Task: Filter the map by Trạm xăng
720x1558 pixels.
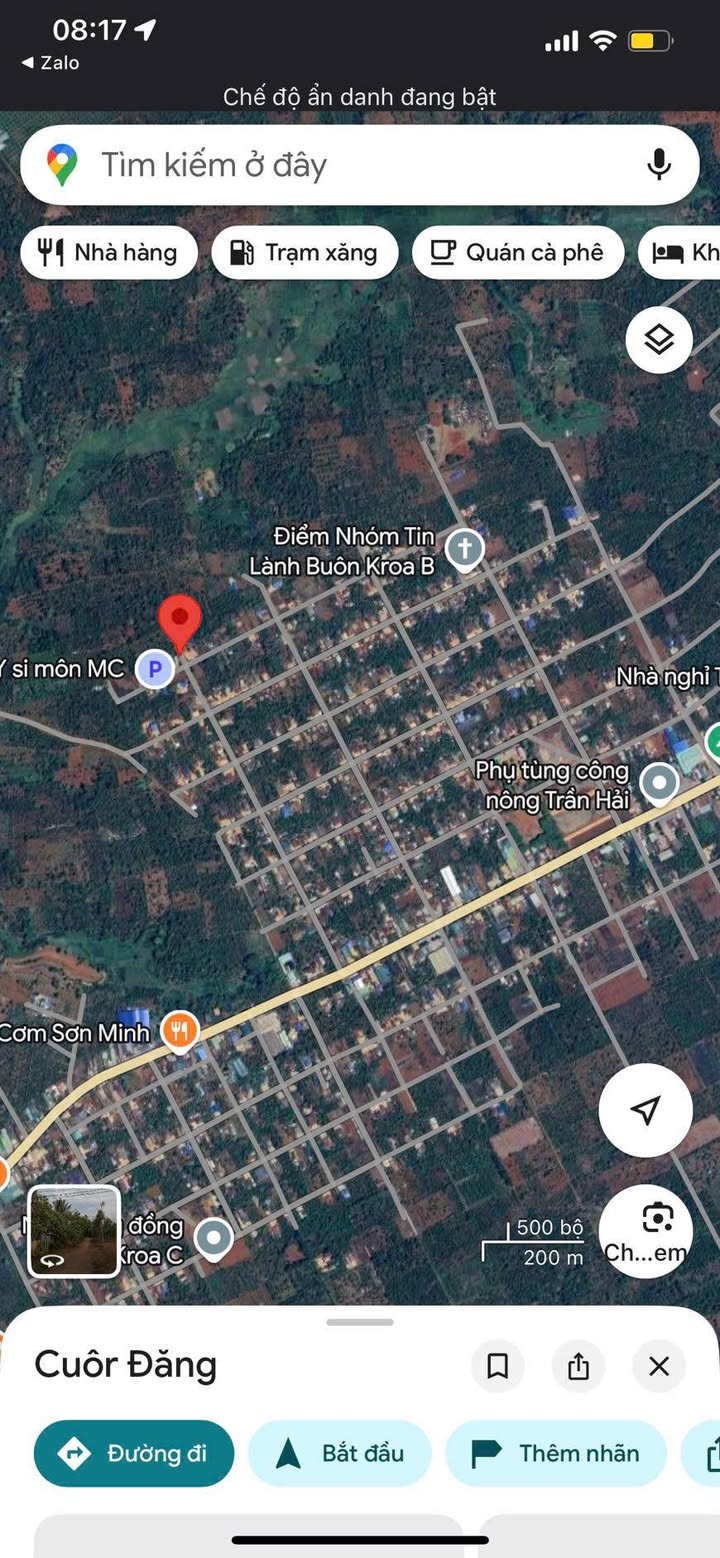Action: pos(304,252)
